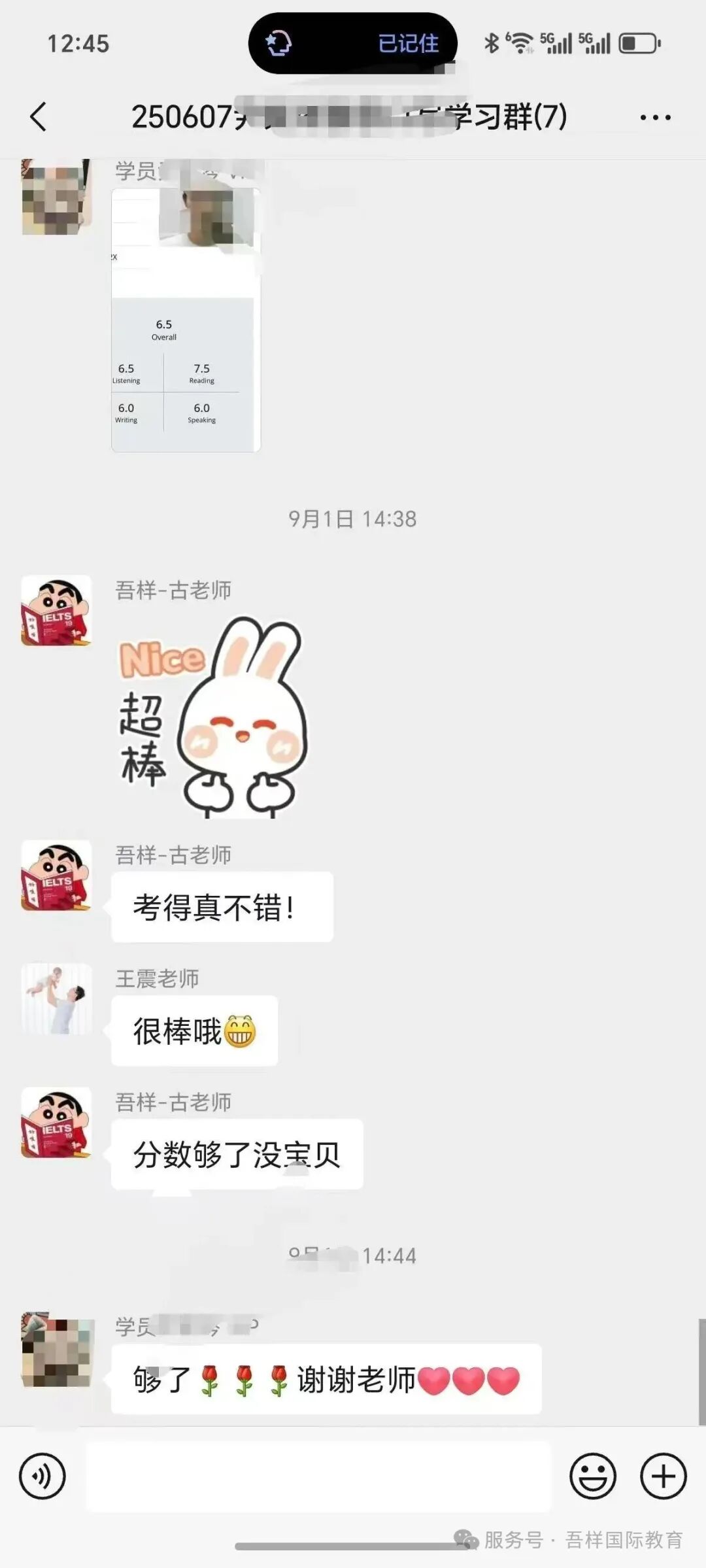Go back from the group chat
This screenshot has height=1568, width=706.
(38, 117)
